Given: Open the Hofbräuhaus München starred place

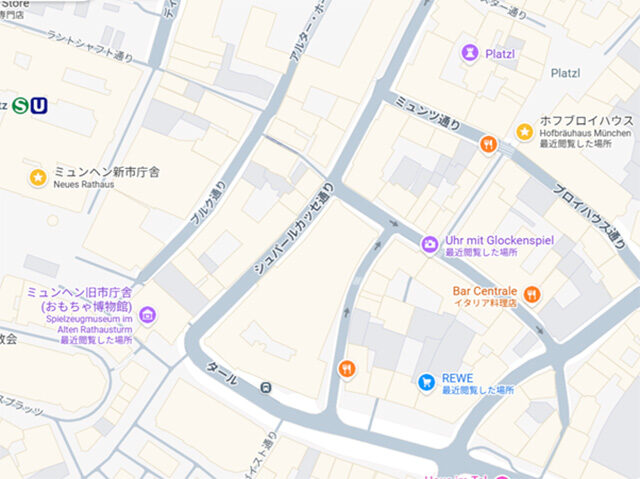Looking at the screenshot, I should [523, 132].
